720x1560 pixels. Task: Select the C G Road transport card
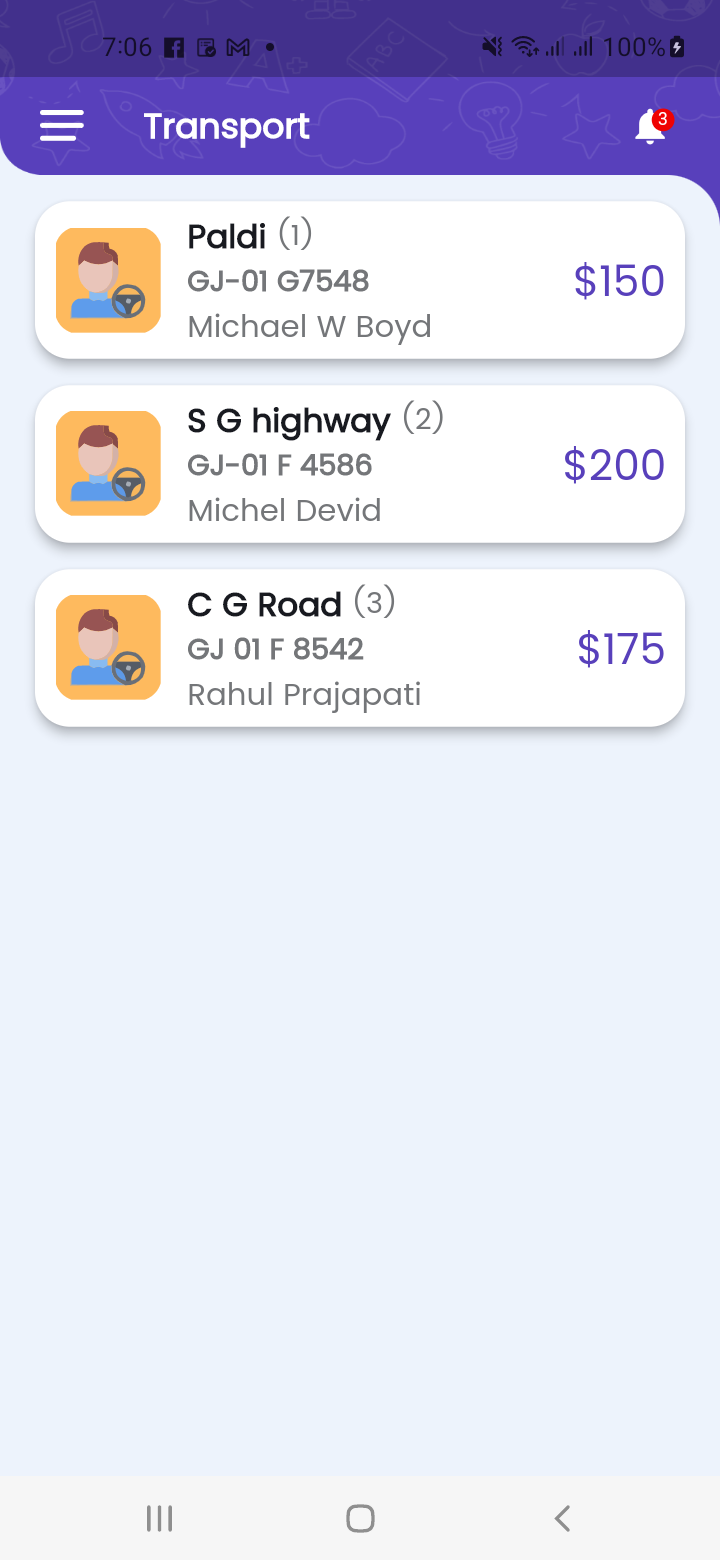pyautogui.click(x=360, y=648)
